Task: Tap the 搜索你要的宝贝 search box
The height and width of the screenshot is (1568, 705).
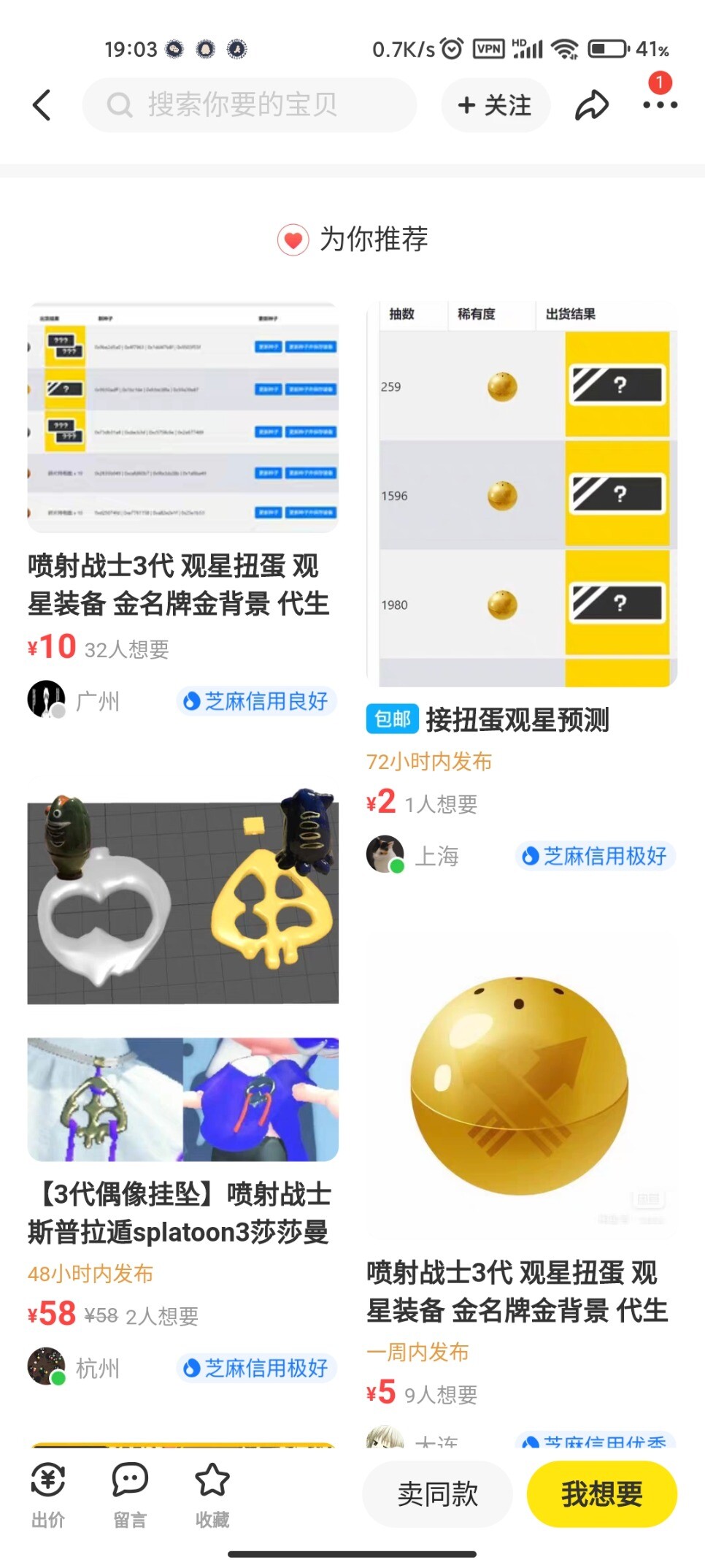Action: pos(248,105)
